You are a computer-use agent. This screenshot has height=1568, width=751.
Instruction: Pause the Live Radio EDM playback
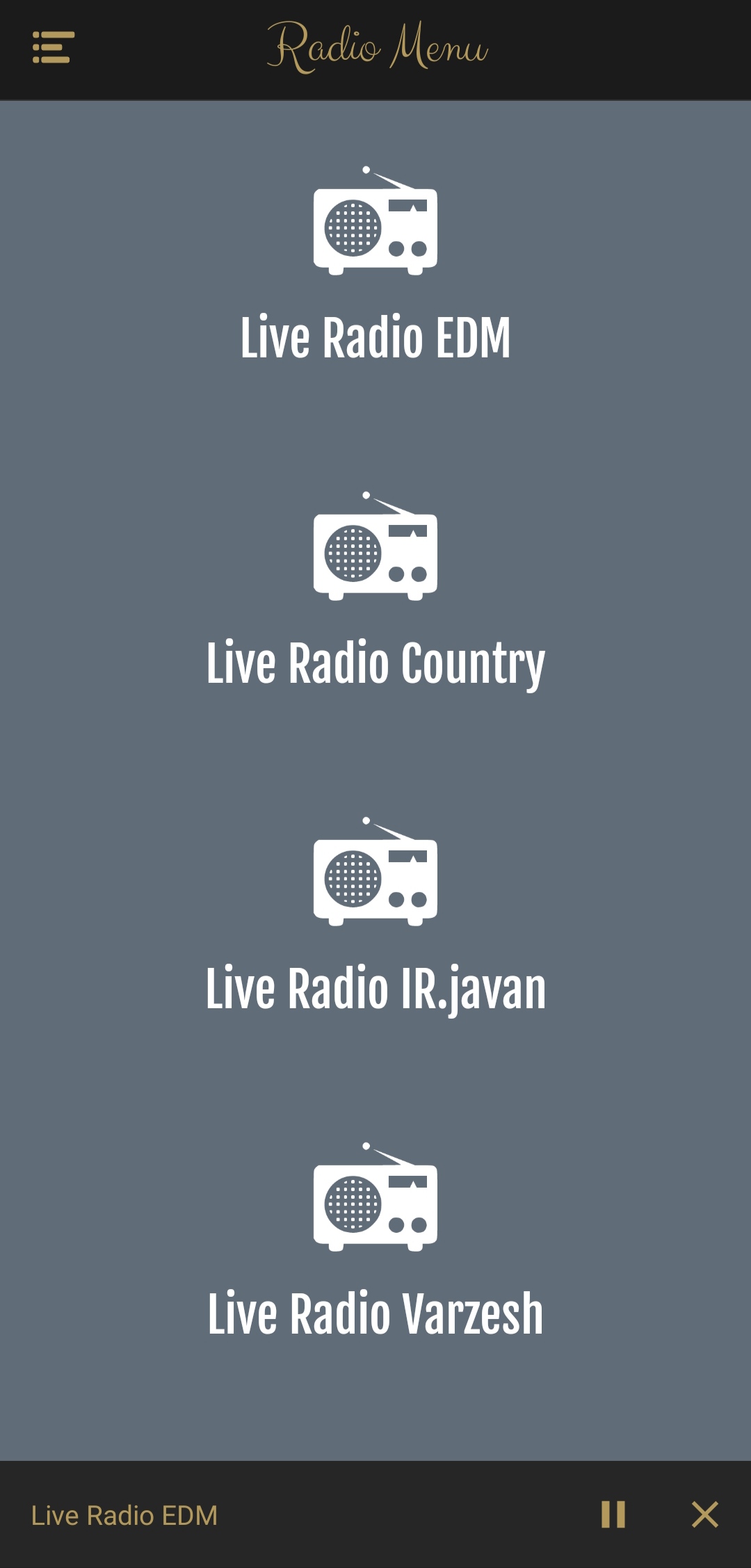[613, 1514]
